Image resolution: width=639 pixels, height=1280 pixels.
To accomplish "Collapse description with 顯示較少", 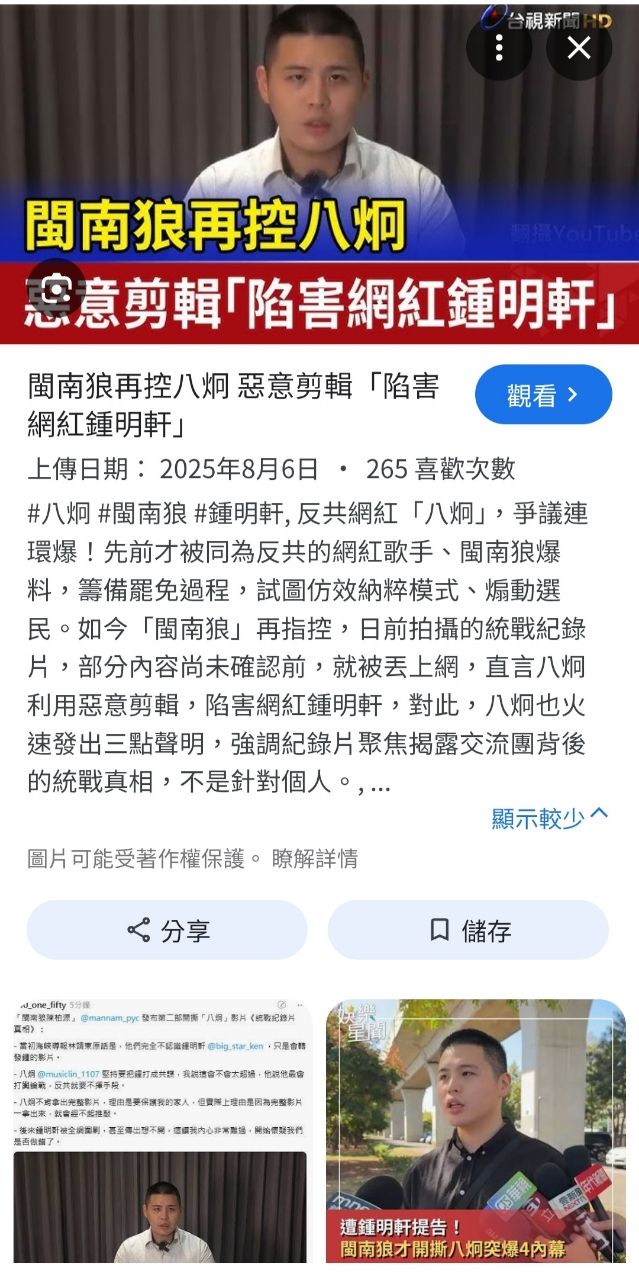I will click(x=549, y=817).
